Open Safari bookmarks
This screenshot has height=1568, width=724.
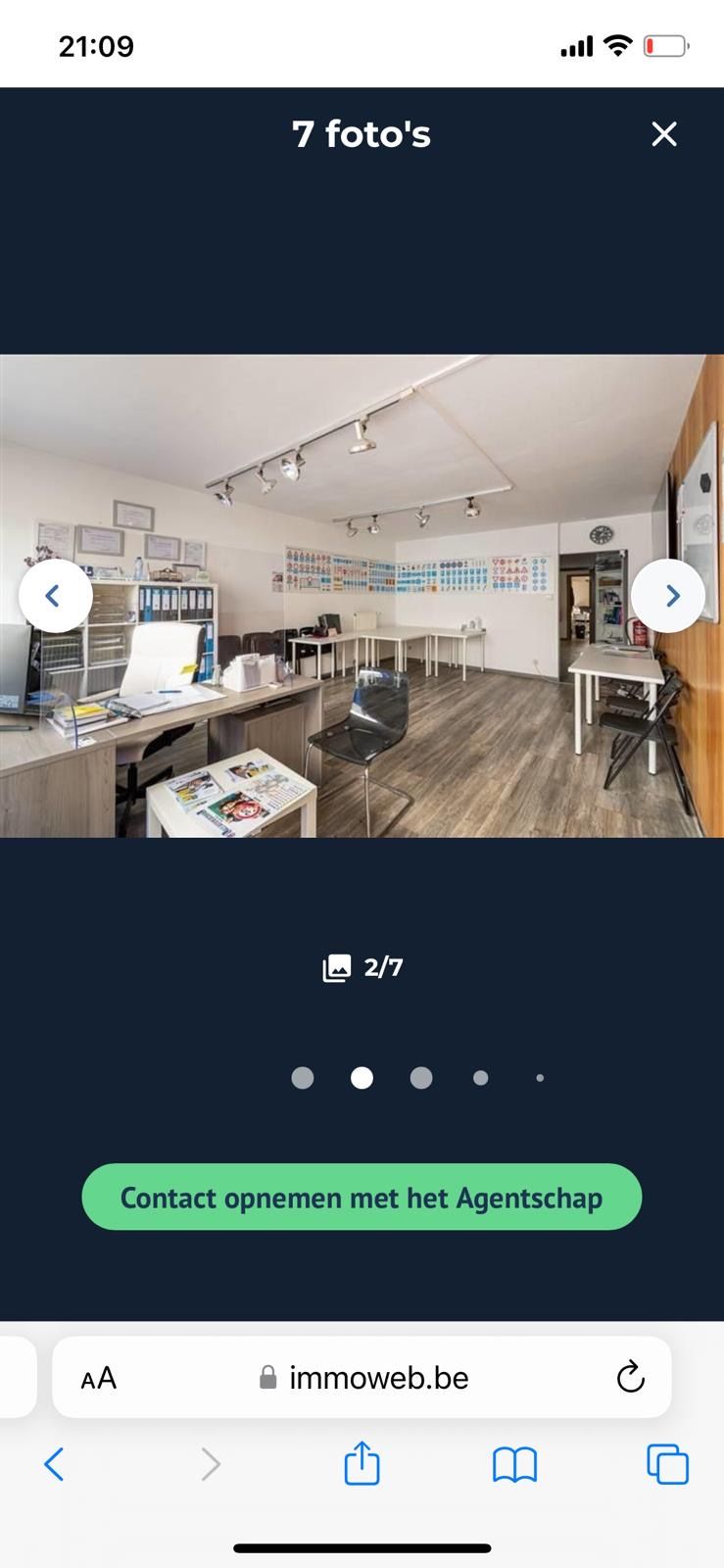(x=514, y=1465)
